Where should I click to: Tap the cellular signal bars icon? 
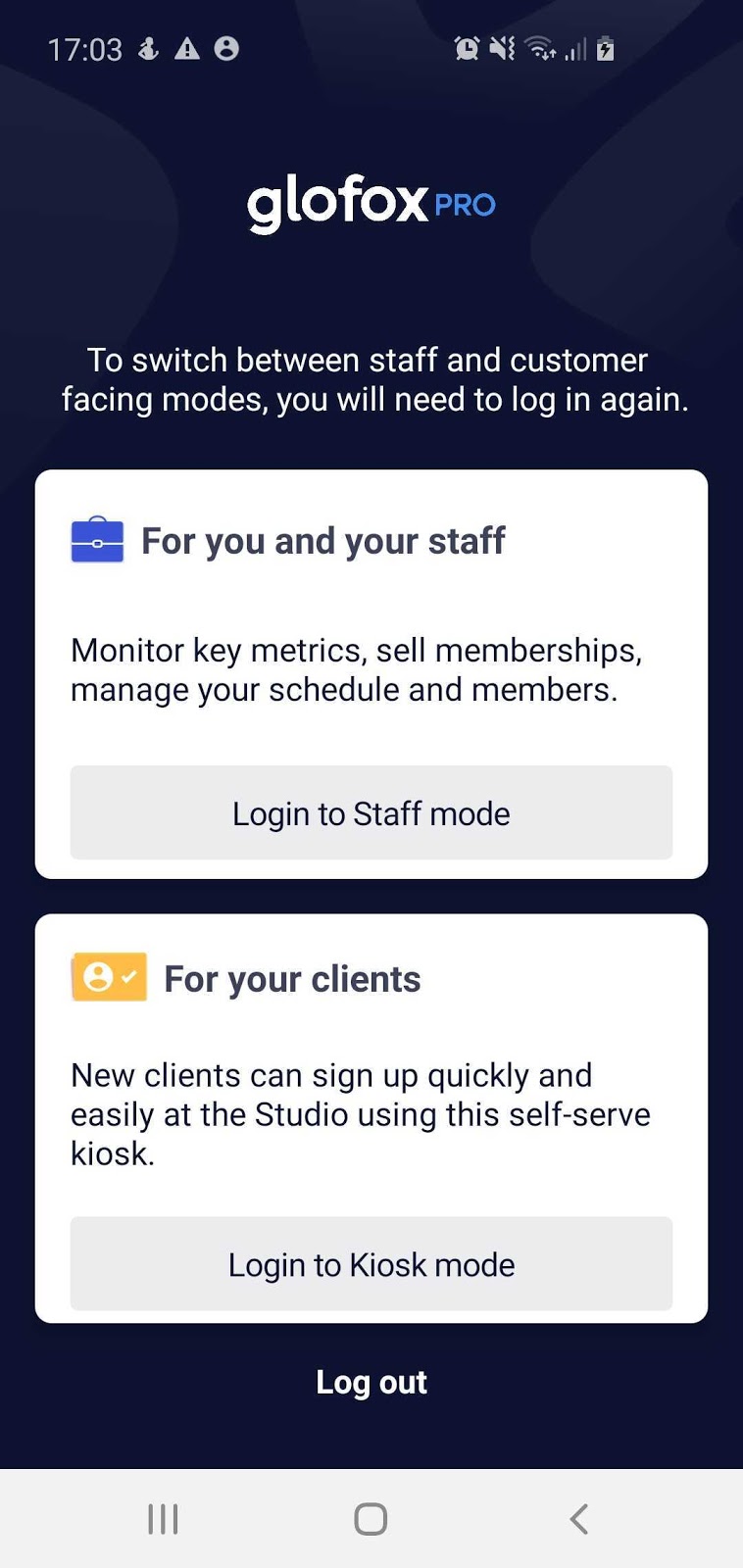click(574, 48)
